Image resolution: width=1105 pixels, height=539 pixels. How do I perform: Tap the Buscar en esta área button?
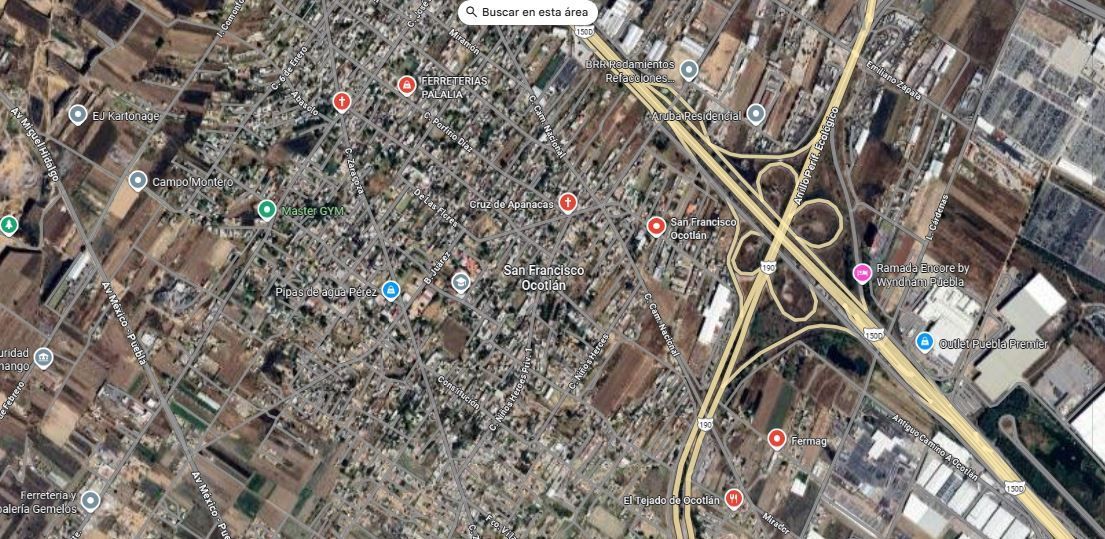(528, 12)
